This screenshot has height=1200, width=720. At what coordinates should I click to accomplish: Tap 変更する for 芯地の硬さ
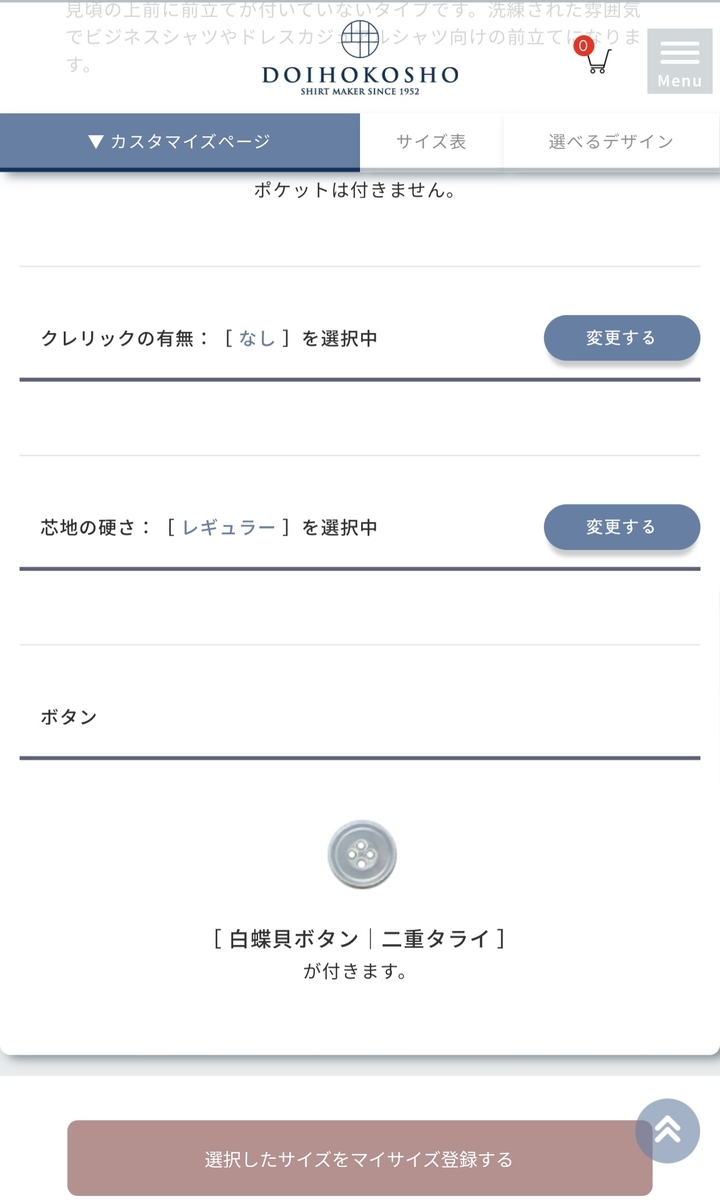[621, 527]
